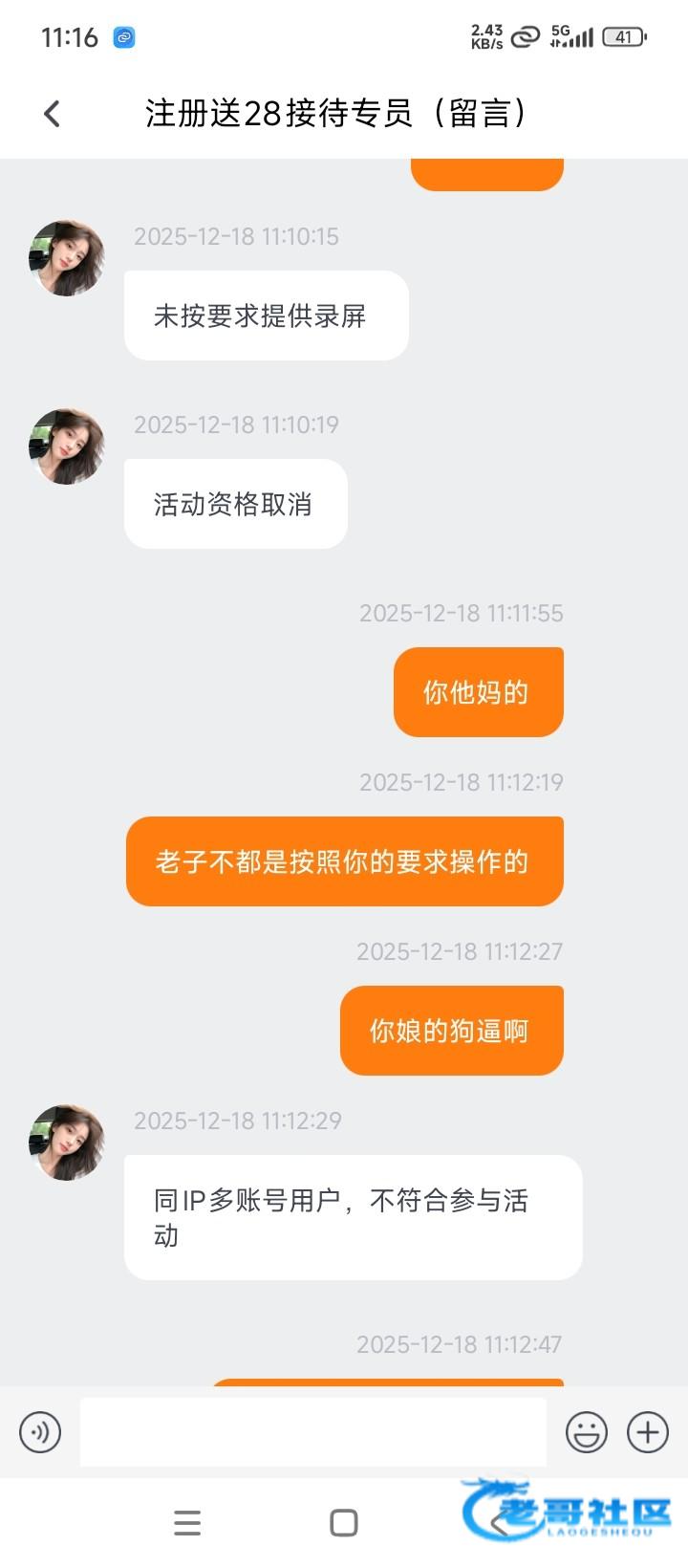The image size is (688, 1568).
Task: Open system recent apps menu
Action: [x=187, y=1522]
